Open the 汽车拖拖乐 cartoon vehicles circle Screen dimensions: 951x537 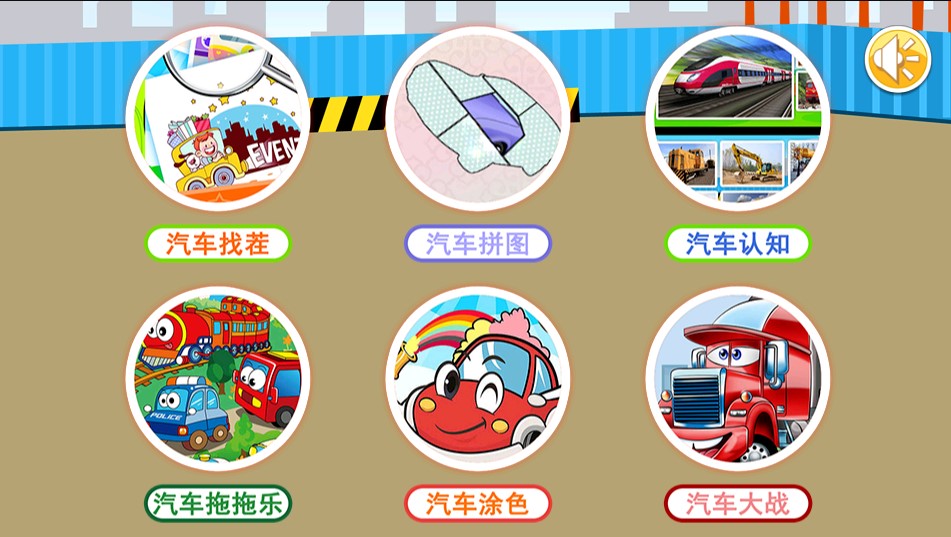[218, 379]
